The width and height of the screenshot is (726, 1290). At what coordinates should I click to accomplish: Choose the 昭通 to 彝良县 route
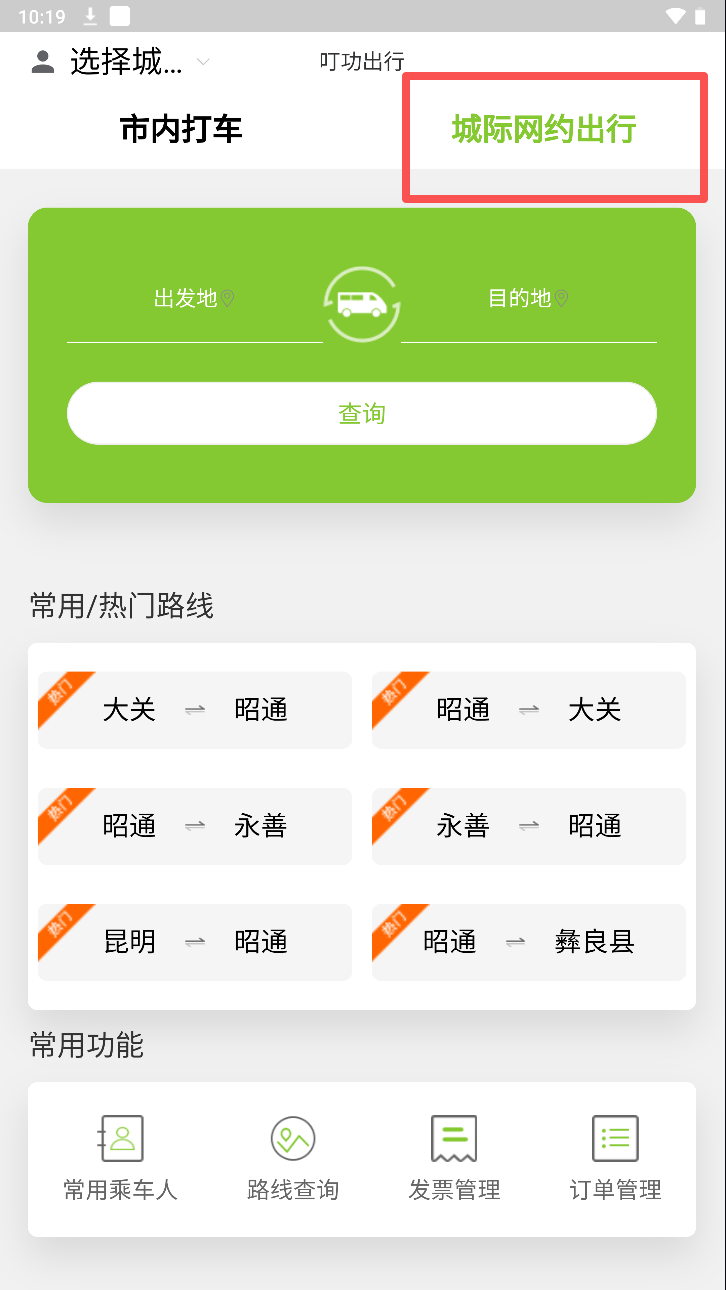point(529,942)
